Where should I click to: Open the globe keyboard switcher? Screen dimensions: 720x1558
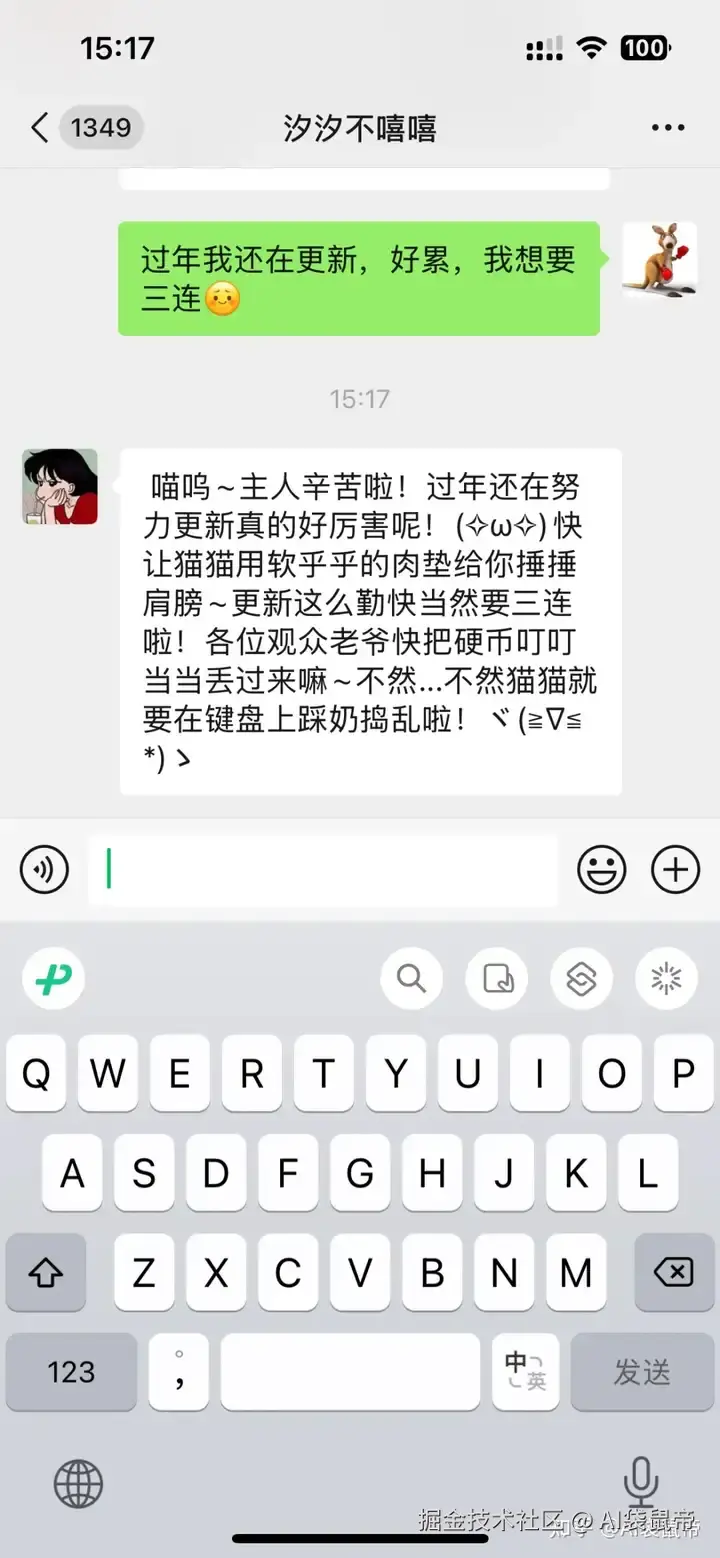click(x=78, y=1483)
